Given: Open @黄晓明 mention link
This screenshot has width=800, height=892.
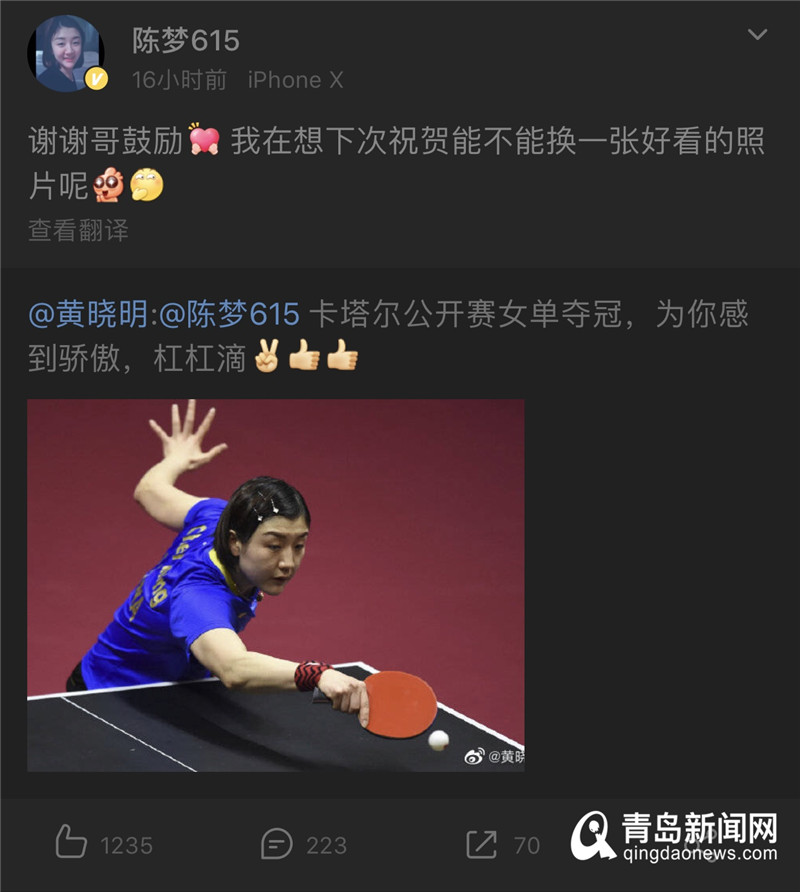Looking at the screenshot, I should [x=89, y=315].
